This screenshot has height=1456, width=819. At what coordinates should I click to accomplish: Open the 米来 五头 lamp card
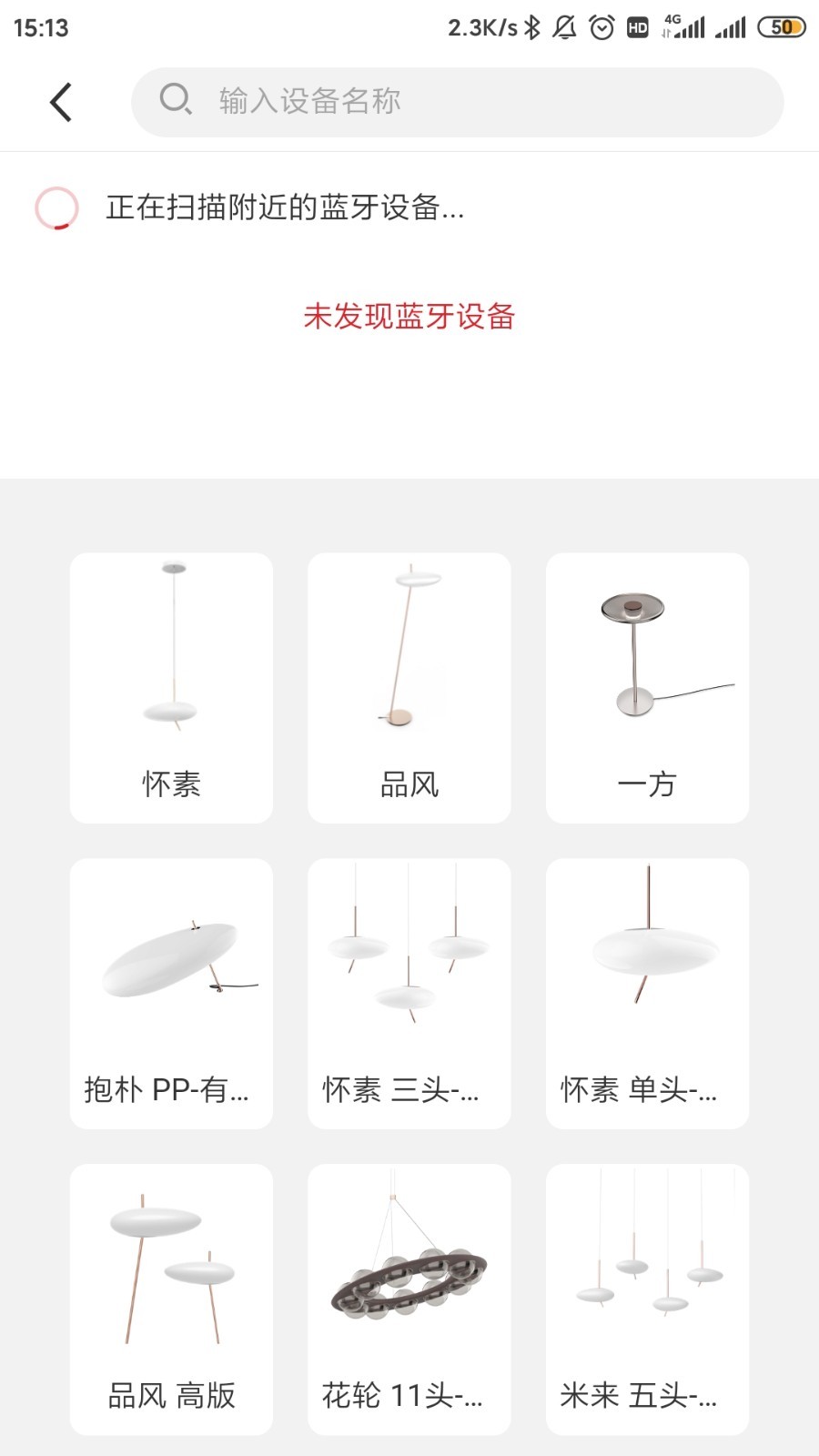point(648,1299)
